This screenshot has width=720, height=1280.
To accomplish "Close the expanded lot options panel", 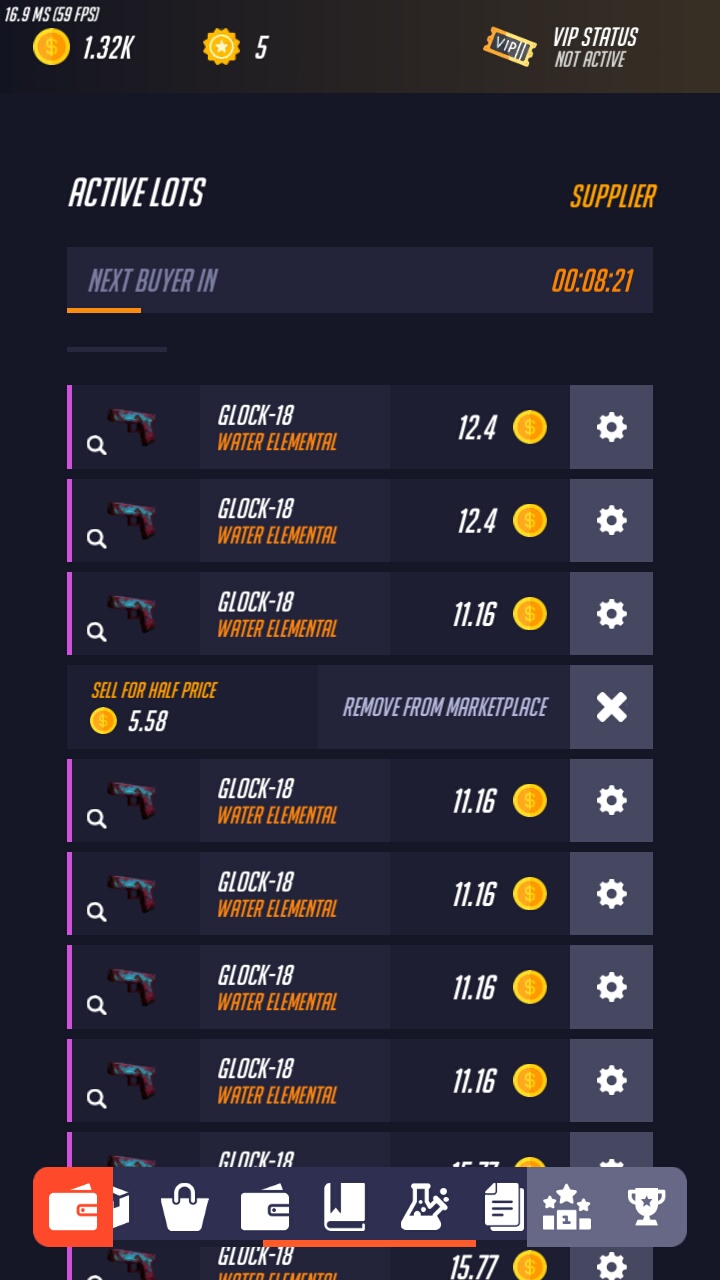I will click(611, 707).
